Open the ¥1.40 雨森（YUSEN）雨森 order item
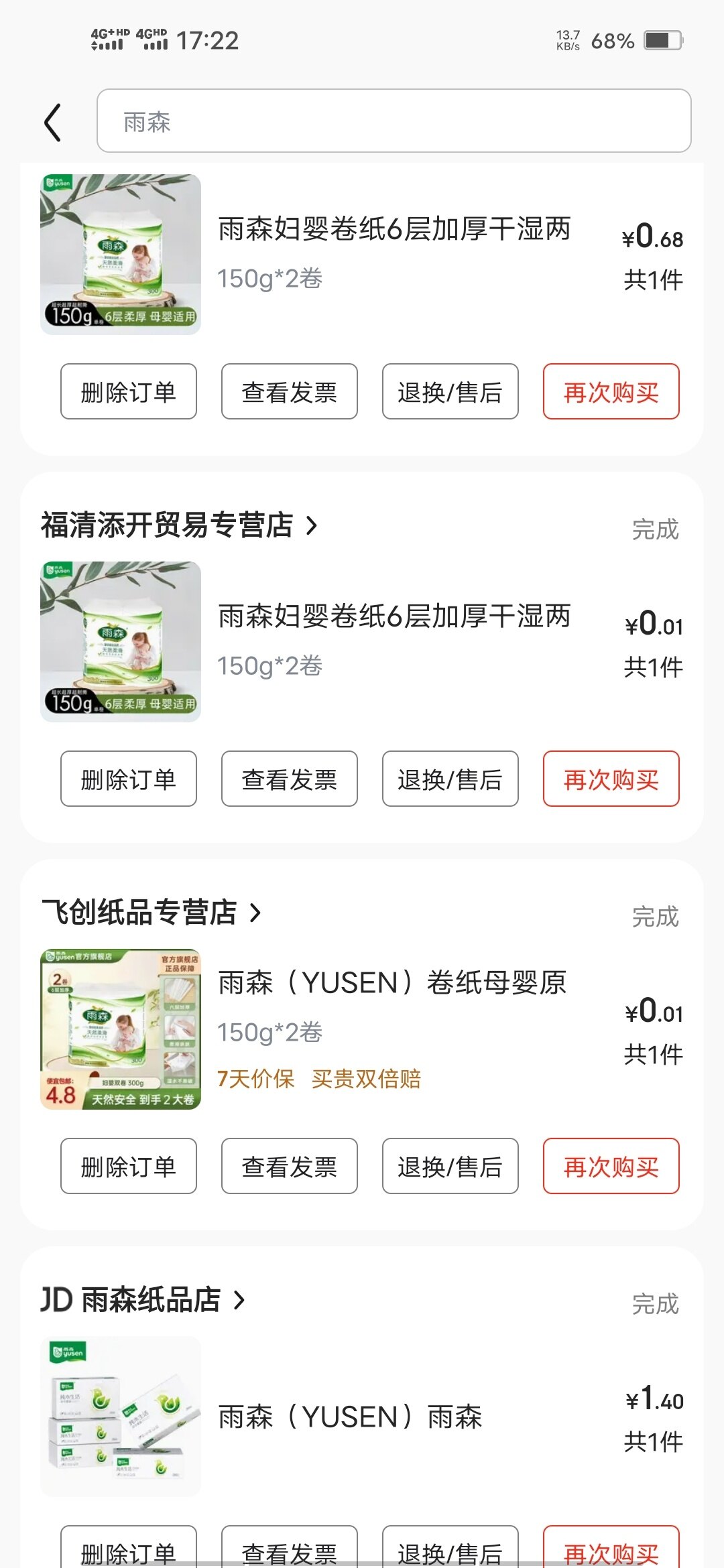Image resolution: width=724 pixels, height=1568 pixels. coord(362,1417)
